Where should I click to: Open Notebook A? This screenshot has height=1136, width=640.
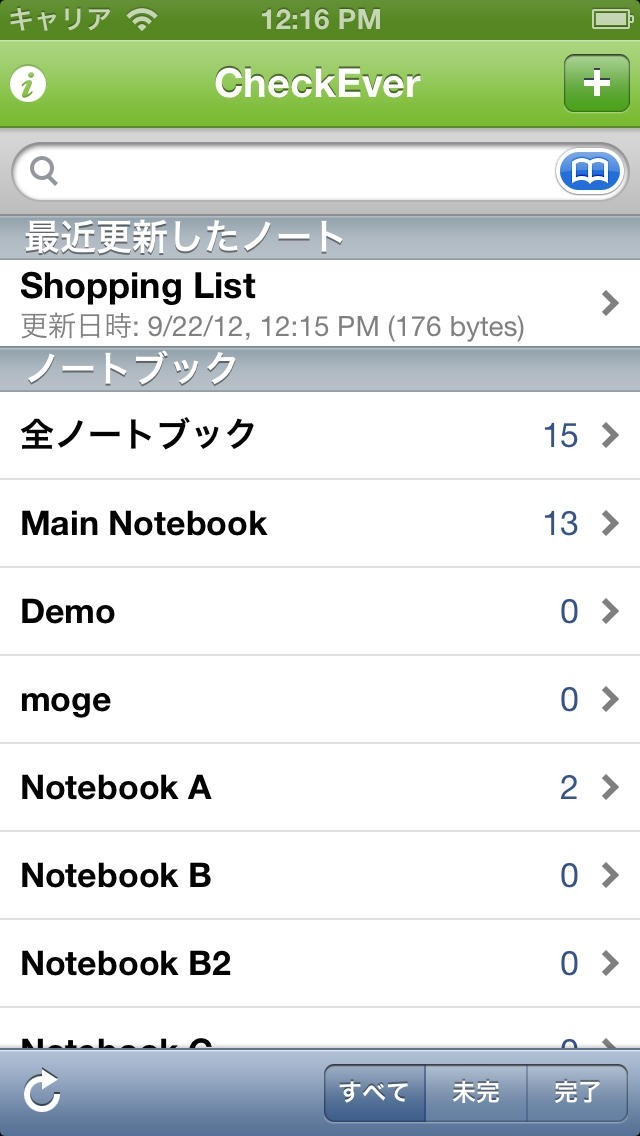[320, 787]
